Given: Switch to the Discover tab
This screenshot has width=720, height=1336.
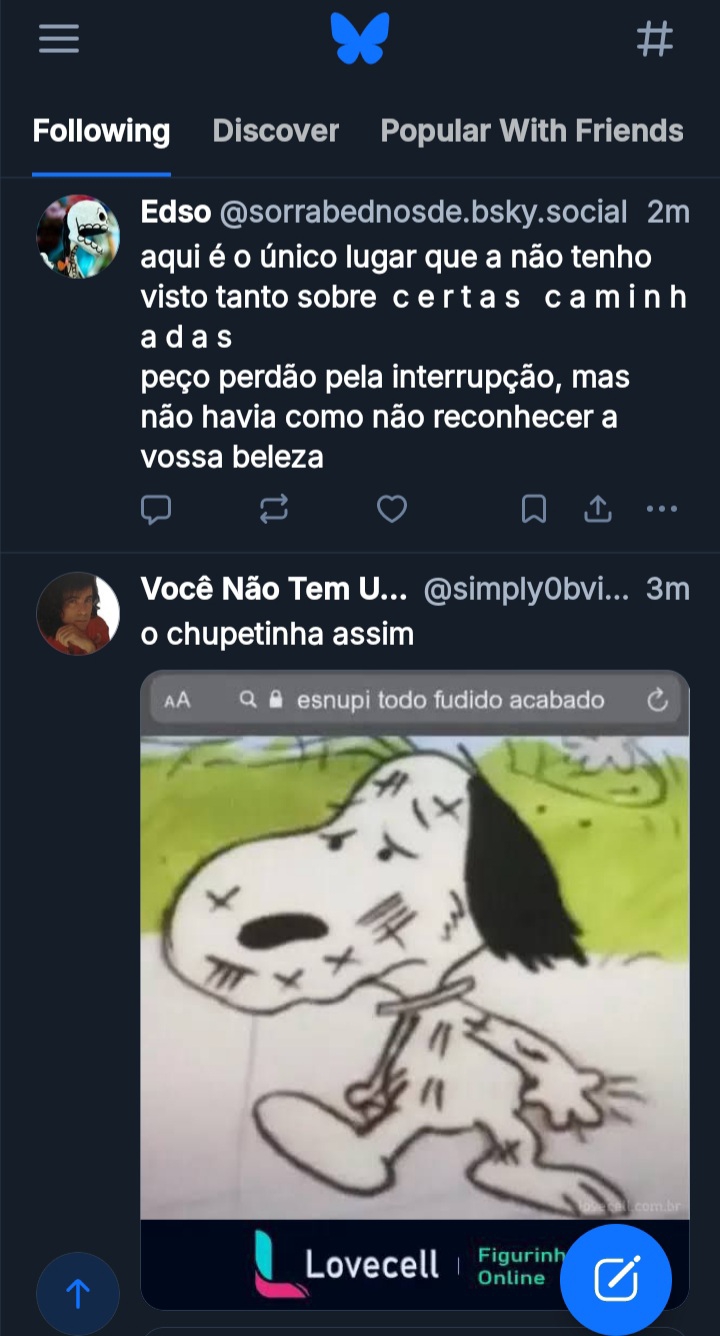Looking at the screenshot, I should [x=275, y=131].
